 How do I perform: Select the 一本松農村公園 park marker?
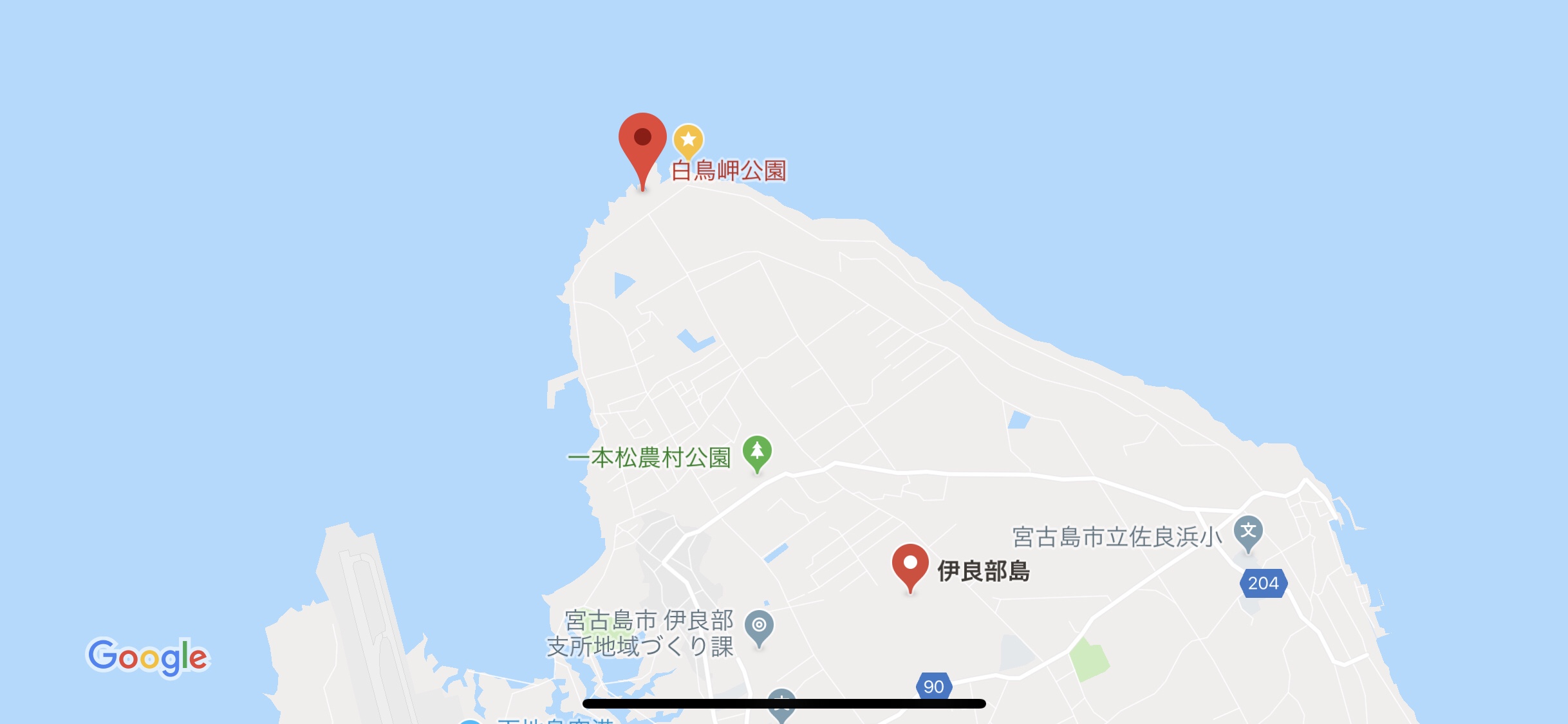click(757, 452)
